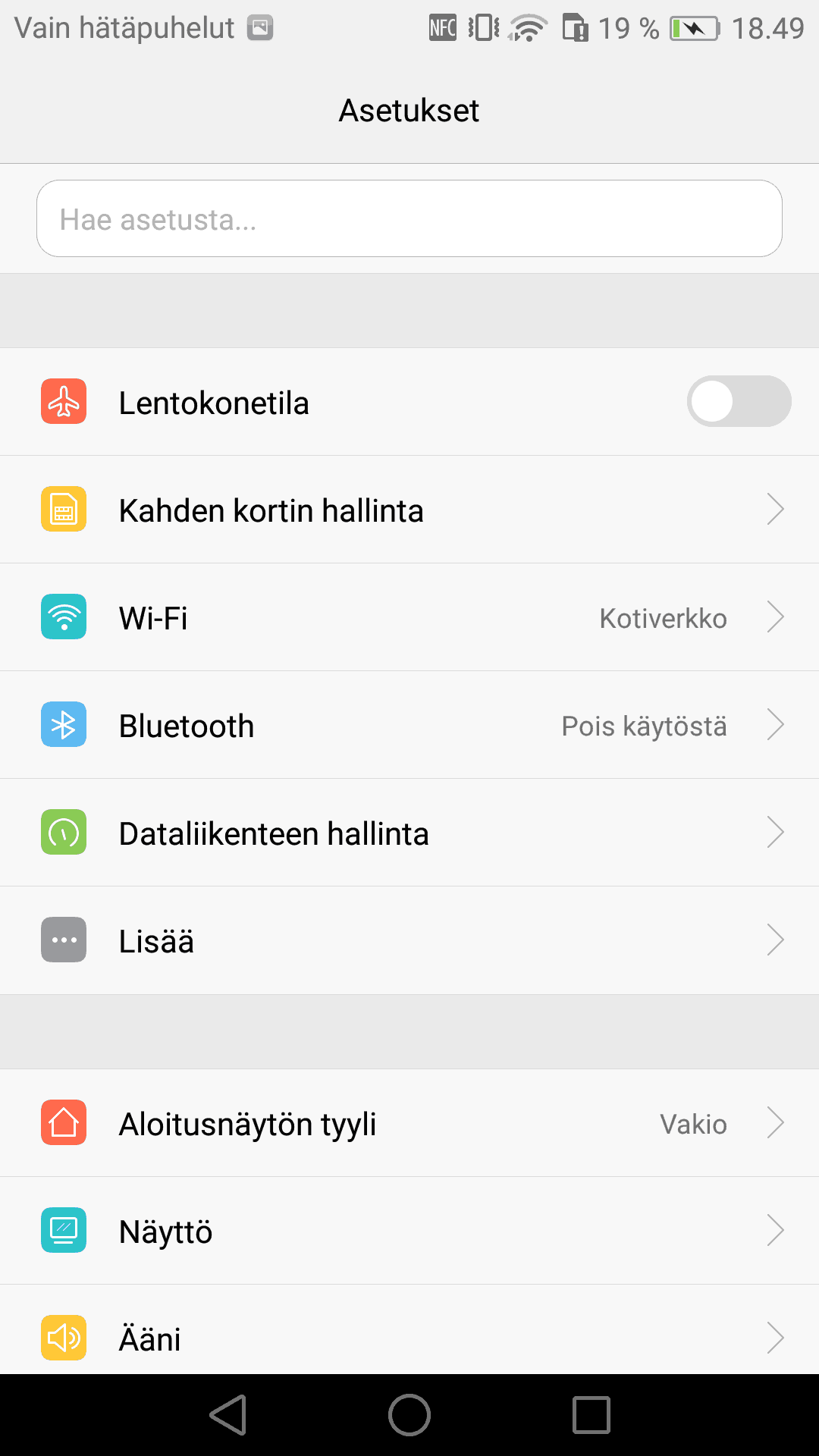Open Bluetooth settings
Image resolution: width=819 pixels, height=1456 pixels.
pos(409,725)
